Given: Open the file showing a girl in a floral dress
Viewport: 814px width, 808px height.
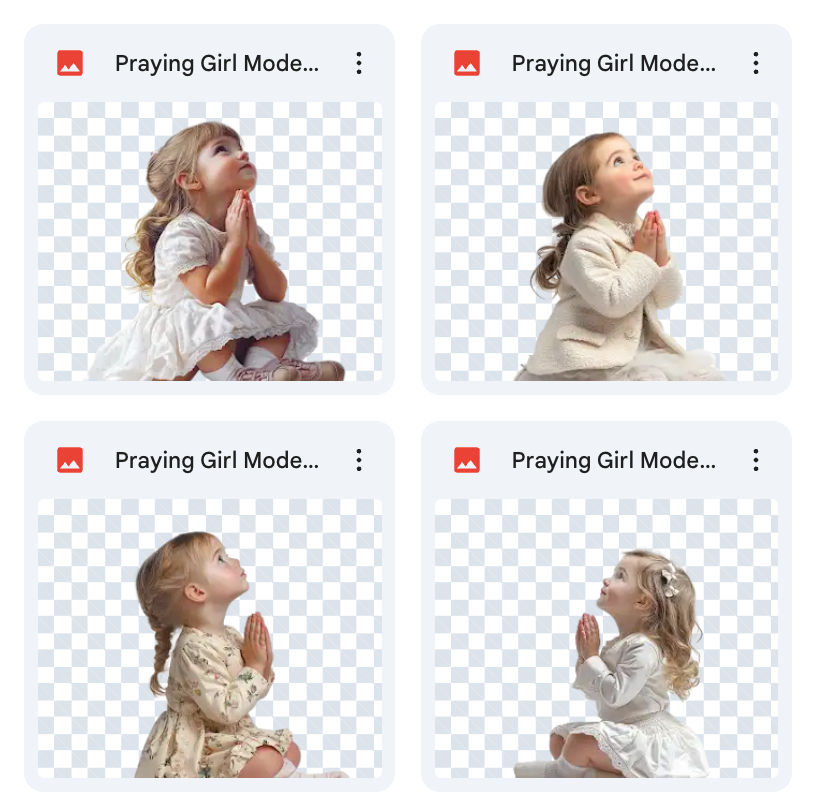Looking at the screenshot, I should (209, 638).
